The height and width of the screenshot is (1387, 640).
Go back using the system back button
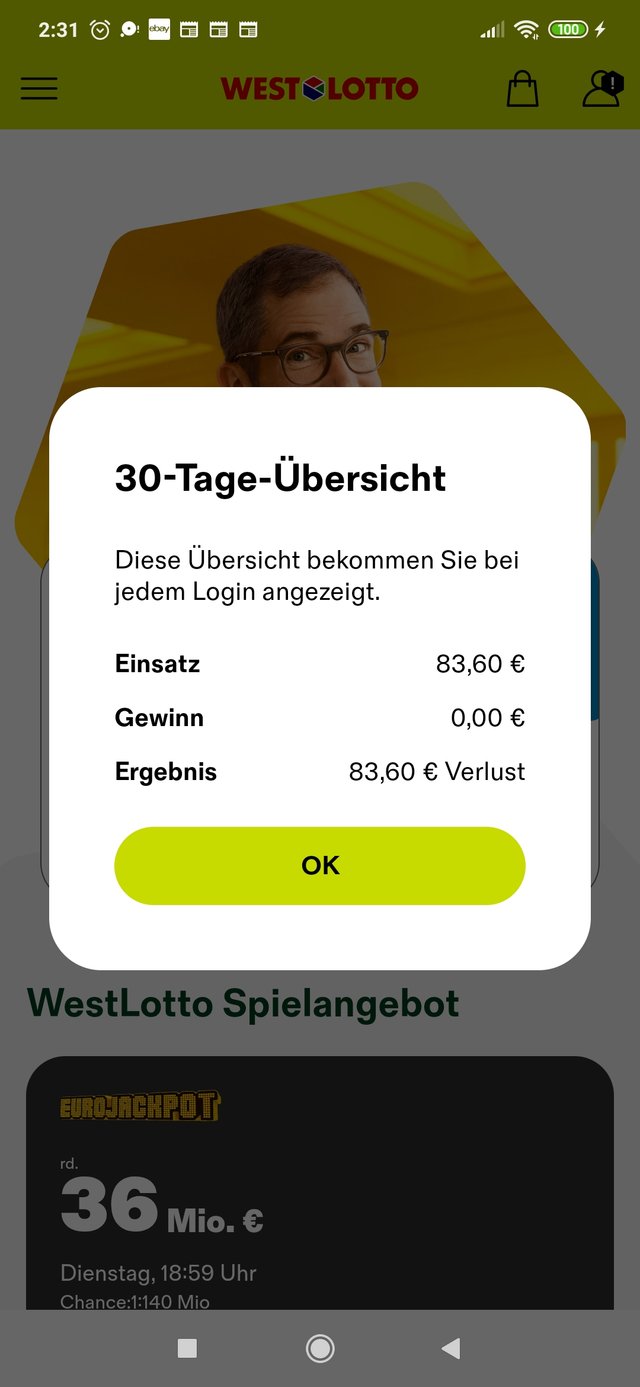tap(451, 1349)
